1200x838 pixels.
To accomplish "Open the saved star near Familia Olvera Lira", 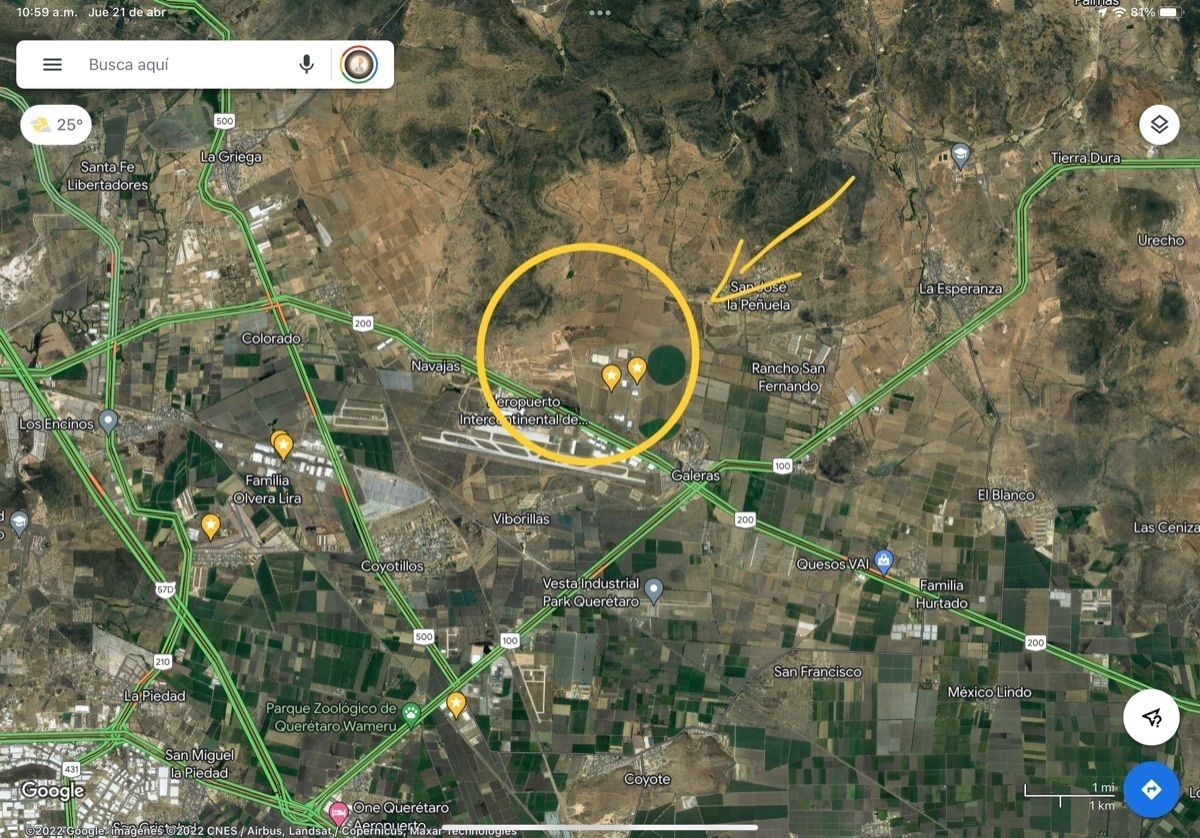I will [283, 445].
